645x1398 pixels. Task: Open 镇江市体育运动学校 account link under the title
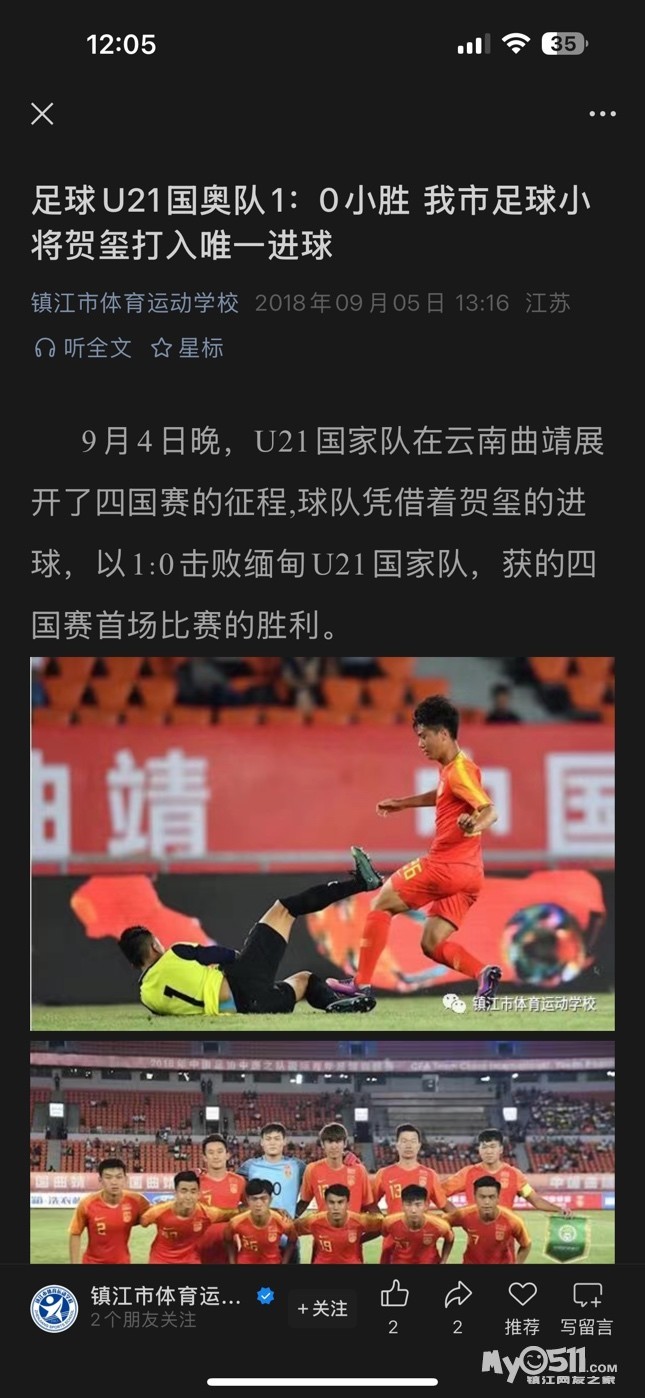tap(135, 303)
